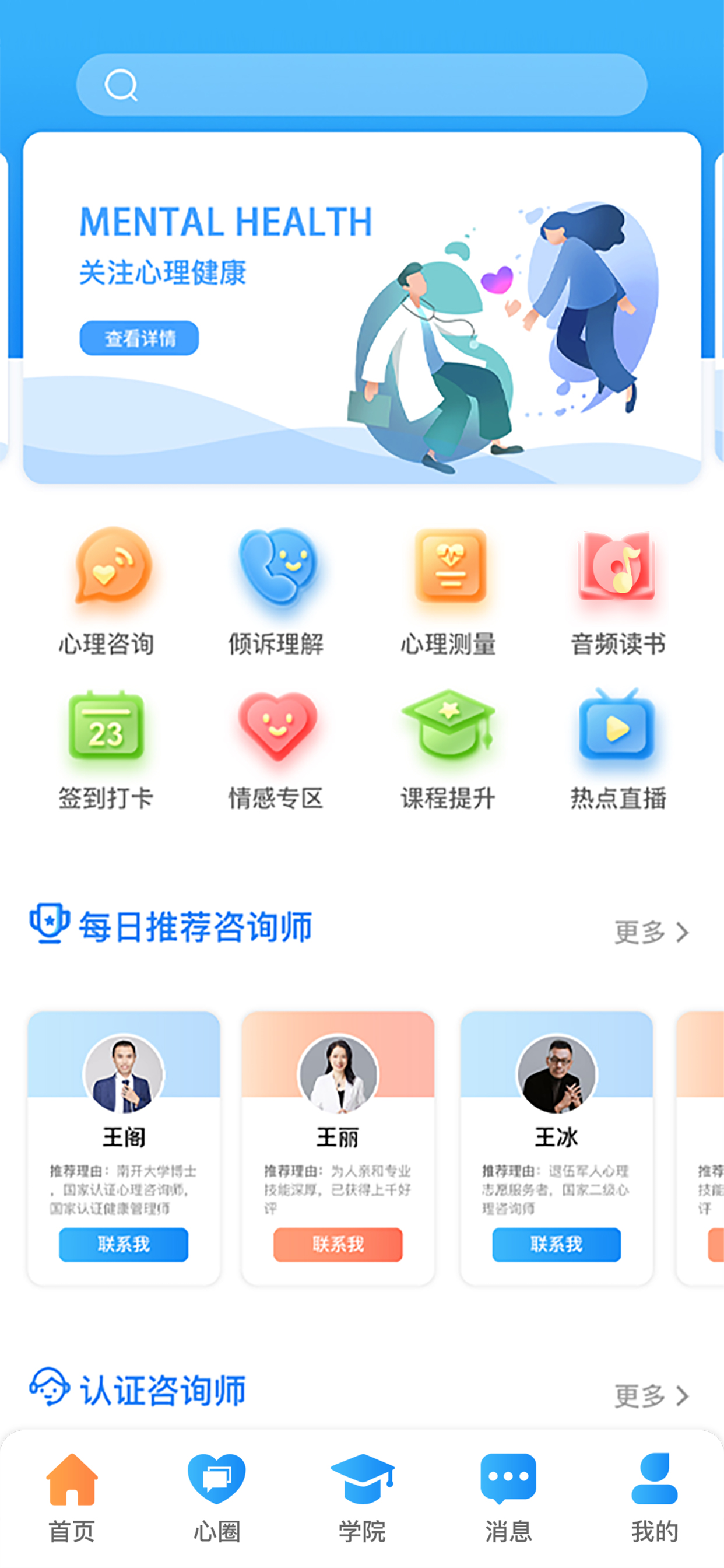Watch 热点直播 live streams
This screenshot has height=1568, width=724.
pos(617,748)
